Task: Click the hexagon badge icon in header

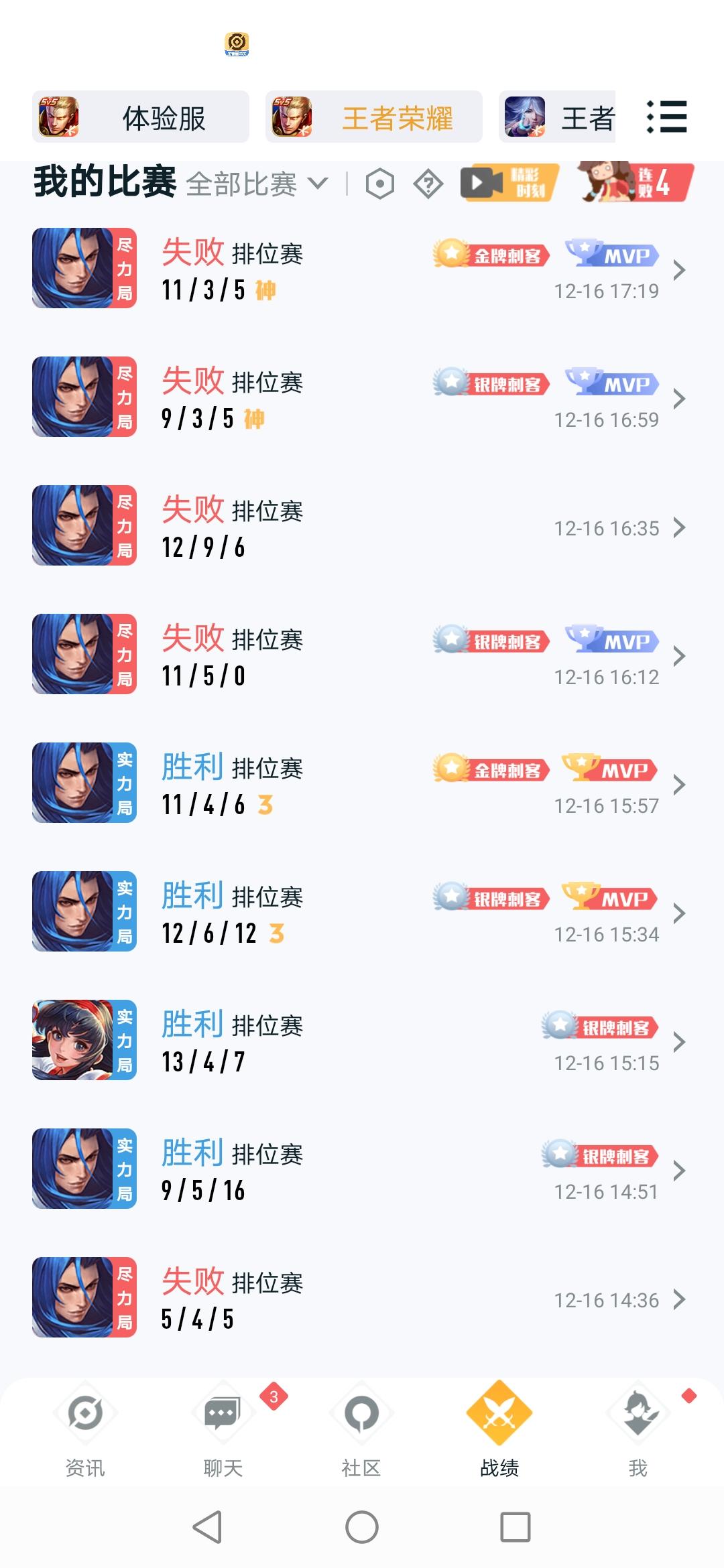Action: (x=379, y=183)
